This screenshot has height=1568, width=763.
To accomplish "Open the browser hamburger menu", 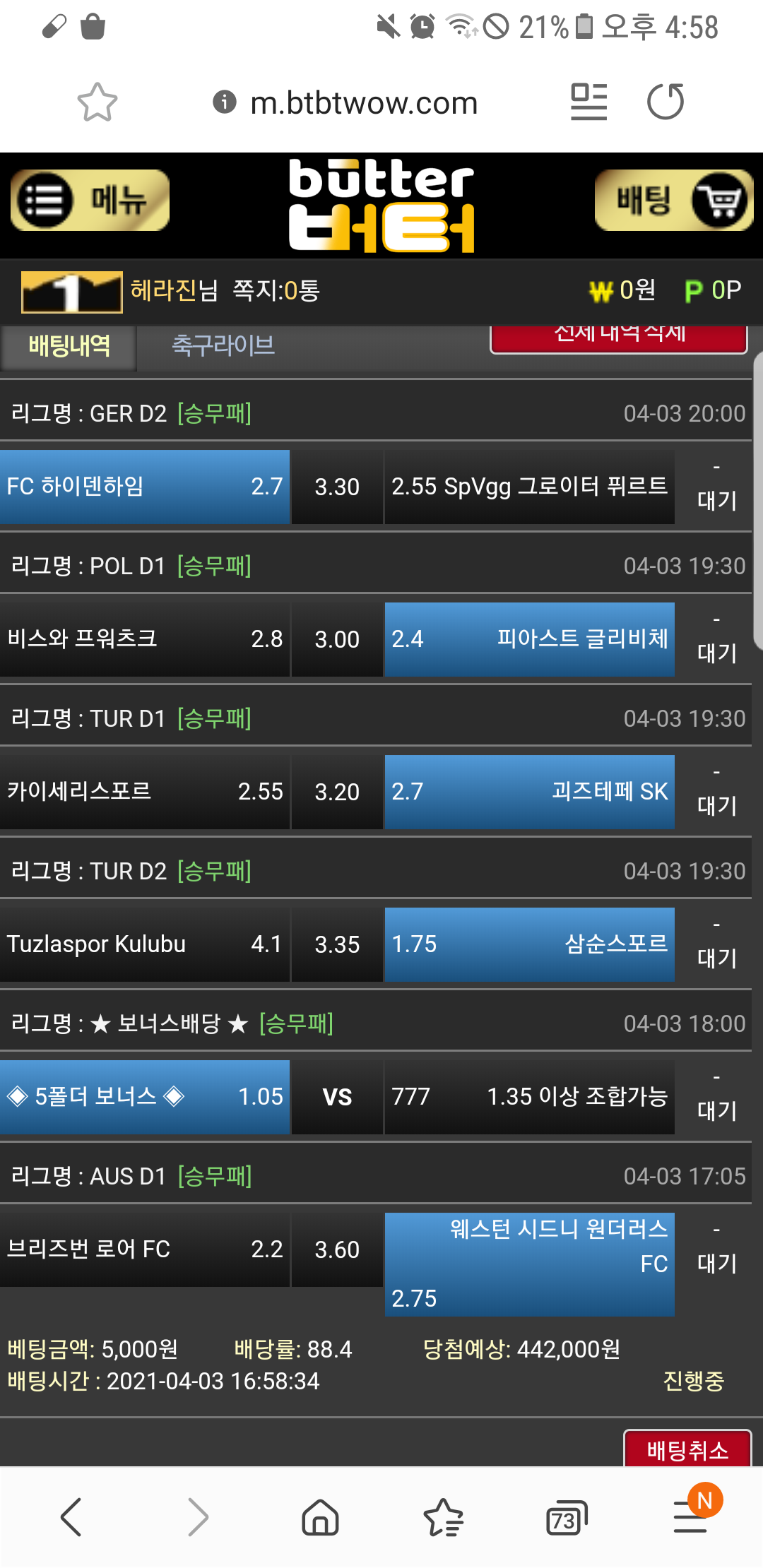I will pyautogui.click(x=690, y=1517).
